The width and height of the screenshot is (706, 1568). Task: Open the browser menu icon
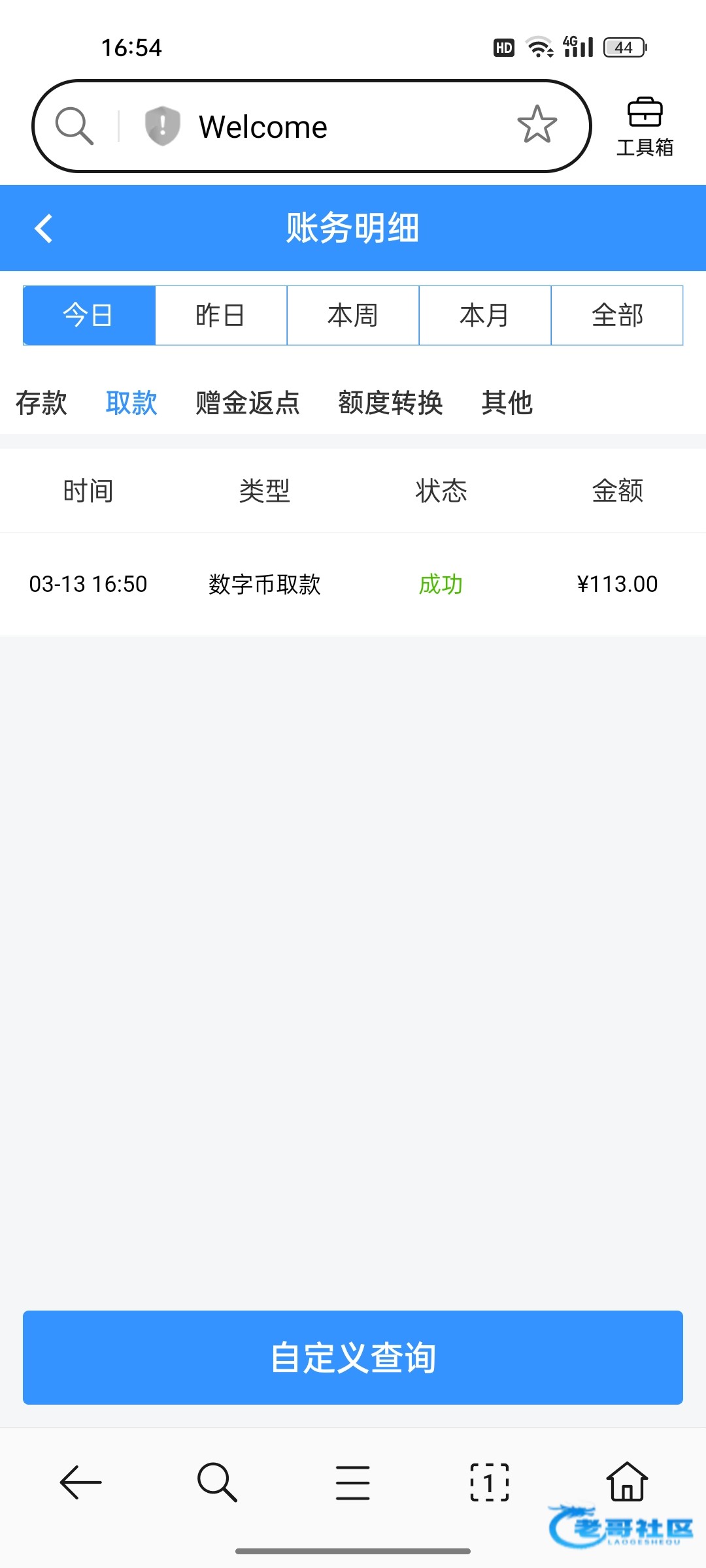coord(353,1482)
